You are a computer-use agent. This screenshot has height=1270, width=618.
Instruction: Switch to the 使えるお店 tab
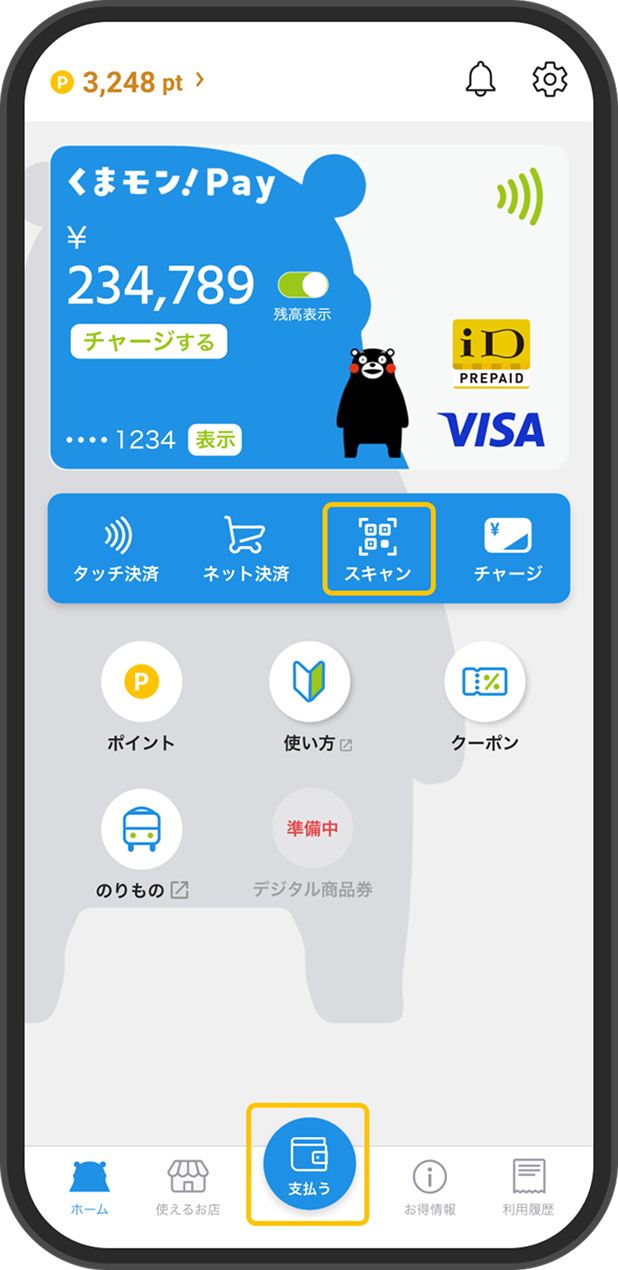point(188,1187)
